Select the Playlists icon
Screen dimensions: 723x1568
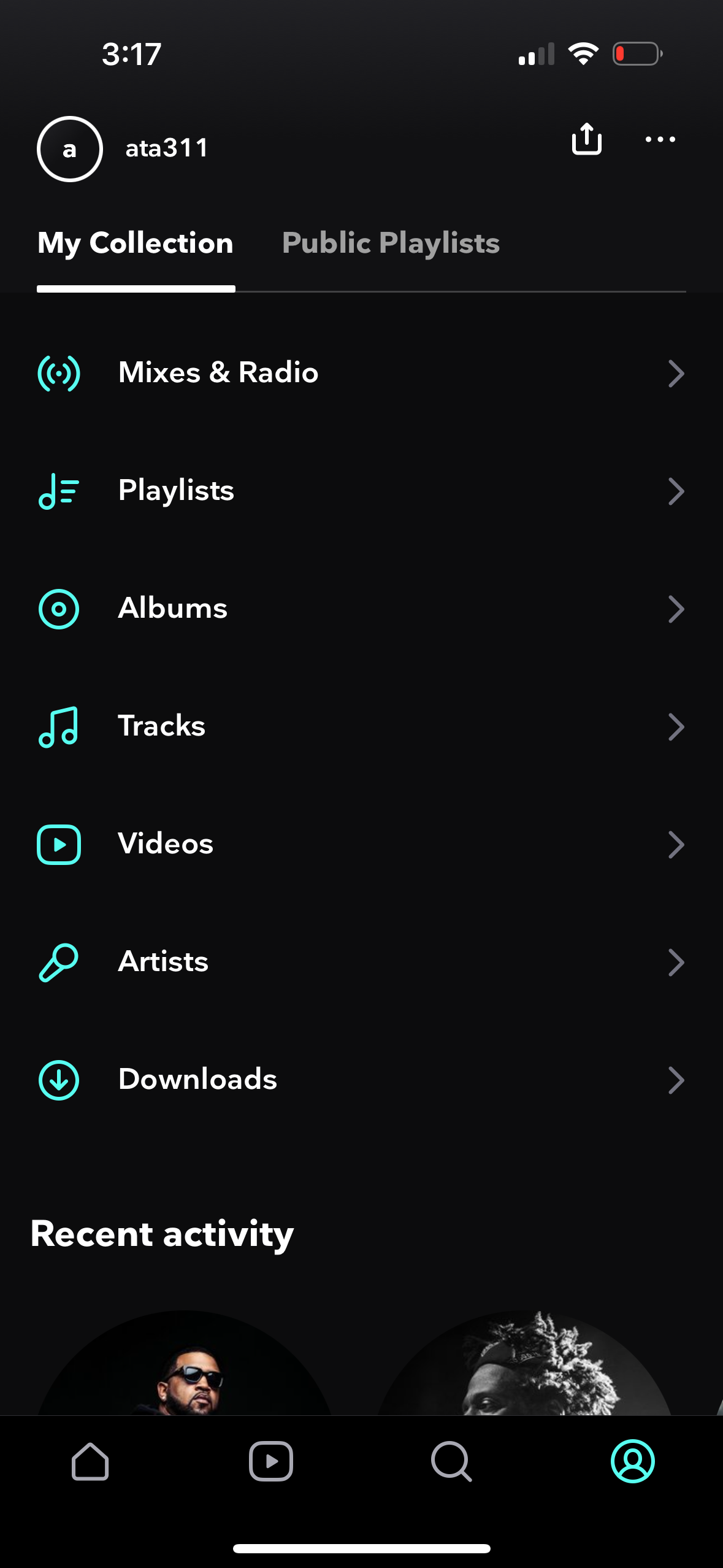[x=58, y=490]
